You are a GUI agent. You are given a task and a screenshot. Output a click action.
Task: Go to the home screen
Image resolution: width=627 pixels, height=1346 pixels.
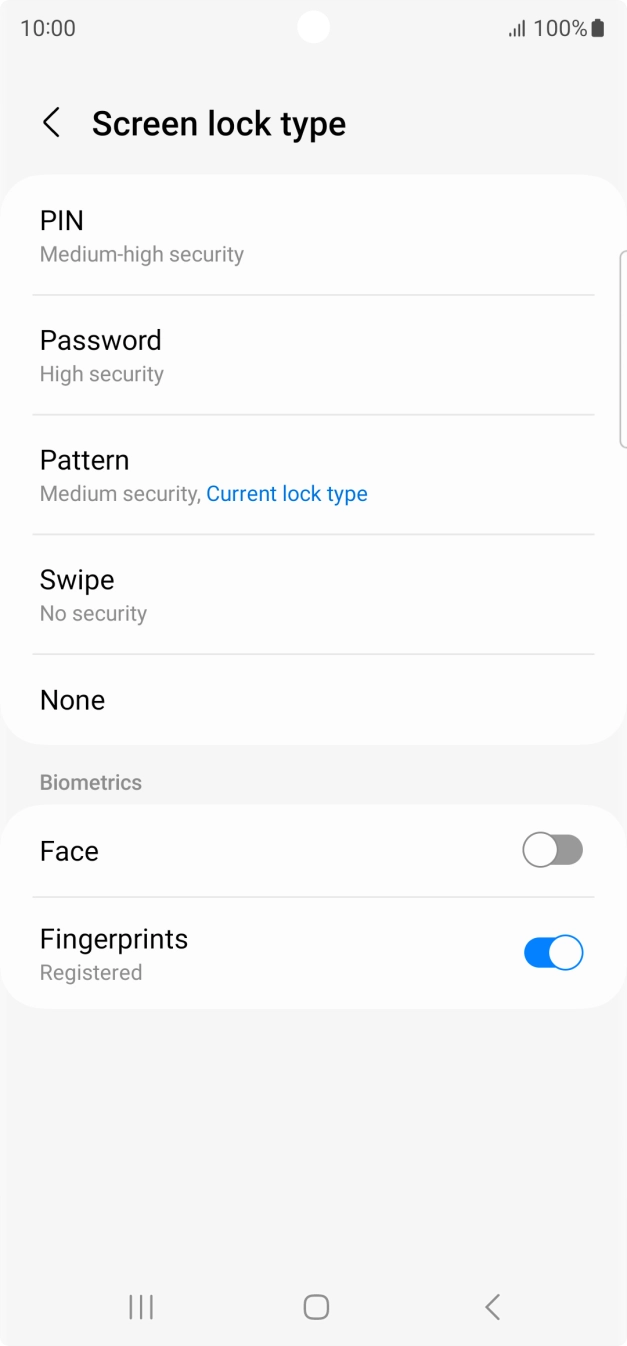[316, 1306]
